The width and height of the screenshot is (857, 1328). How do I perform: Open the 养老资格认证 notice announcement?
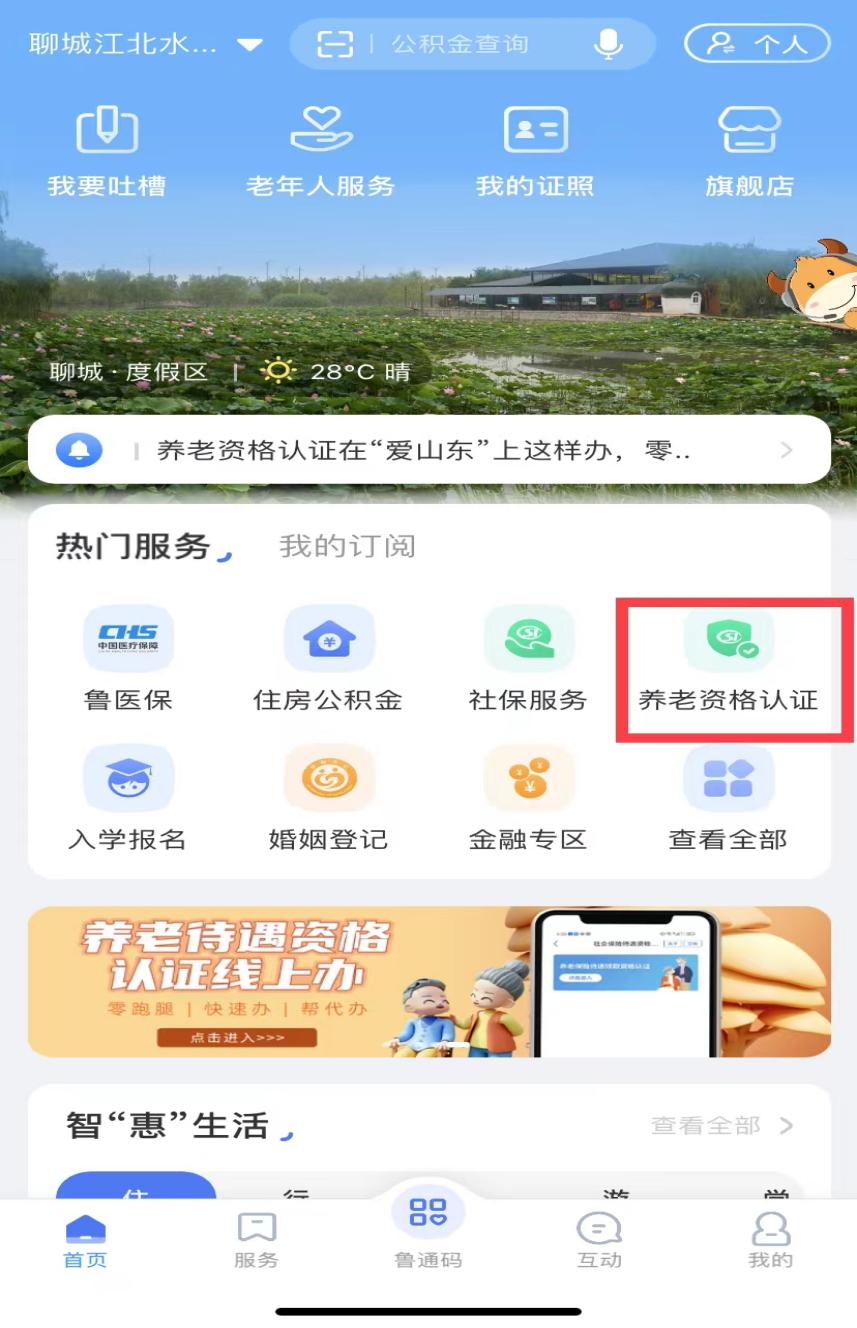[x=428, y=451]
